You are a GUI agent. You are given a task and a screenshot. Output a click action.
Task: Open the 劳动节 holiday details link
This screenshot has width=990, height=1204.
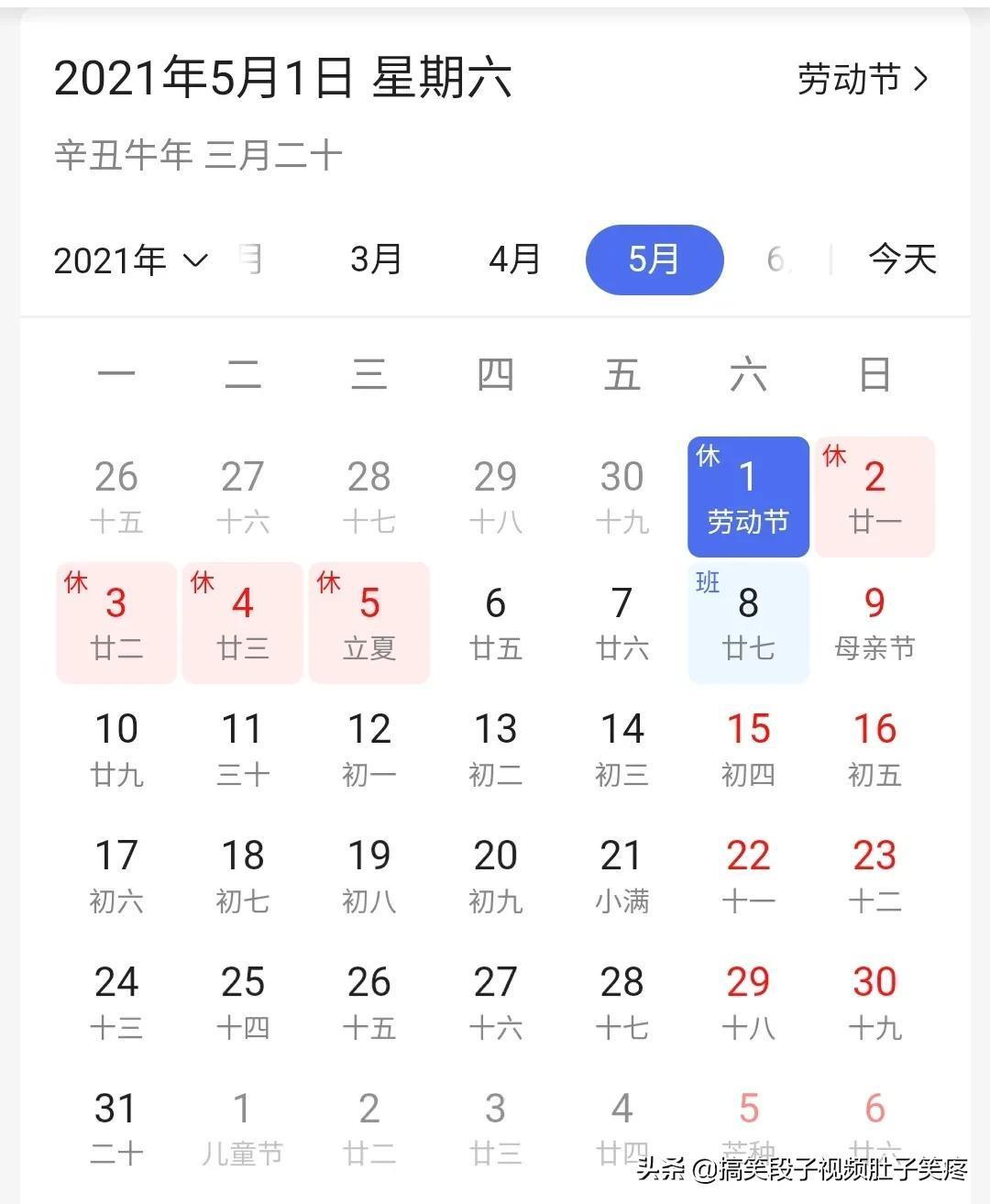(x=863, y=79)
